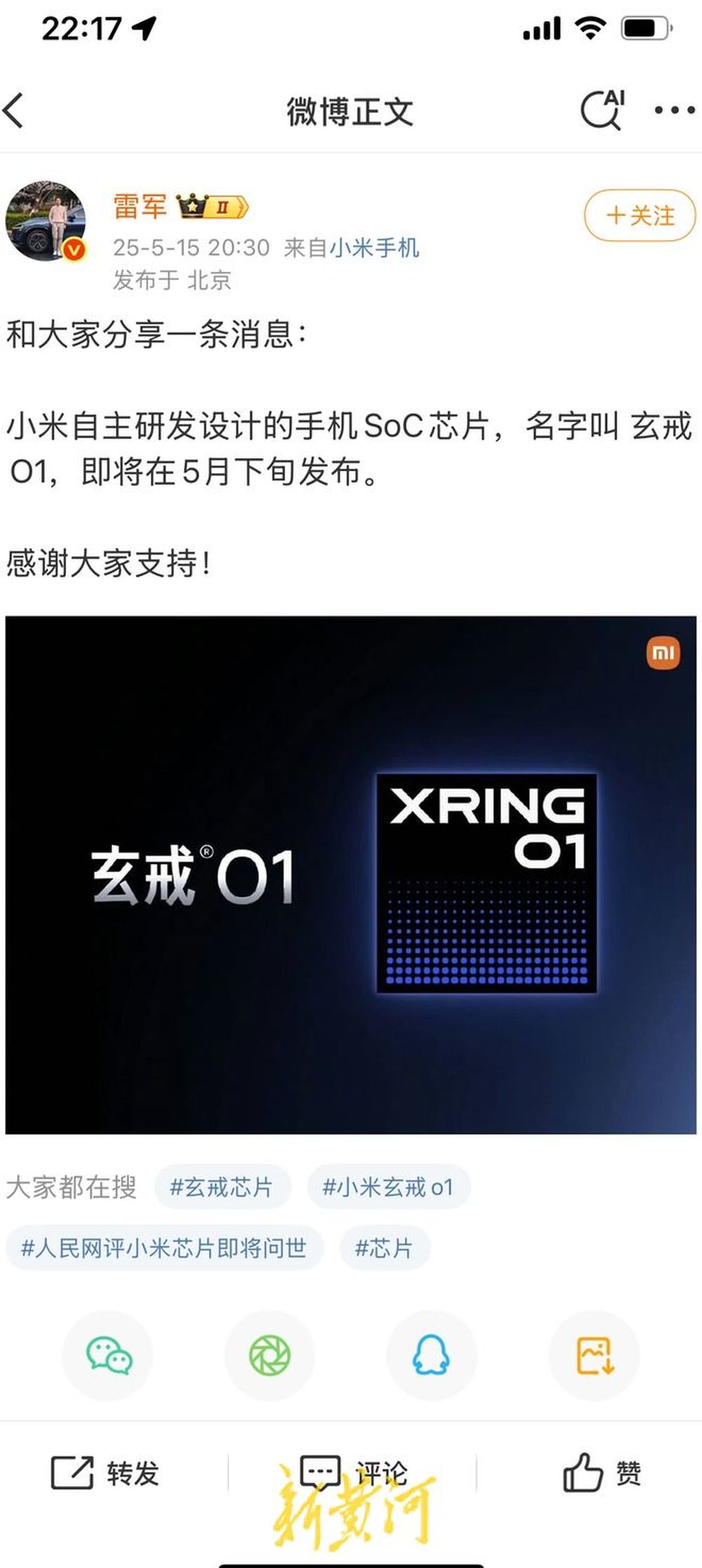Repost with the 转发 button
Image resolution: width=702 pixels, height=1568 pixels.
[x=105, y=1473]
